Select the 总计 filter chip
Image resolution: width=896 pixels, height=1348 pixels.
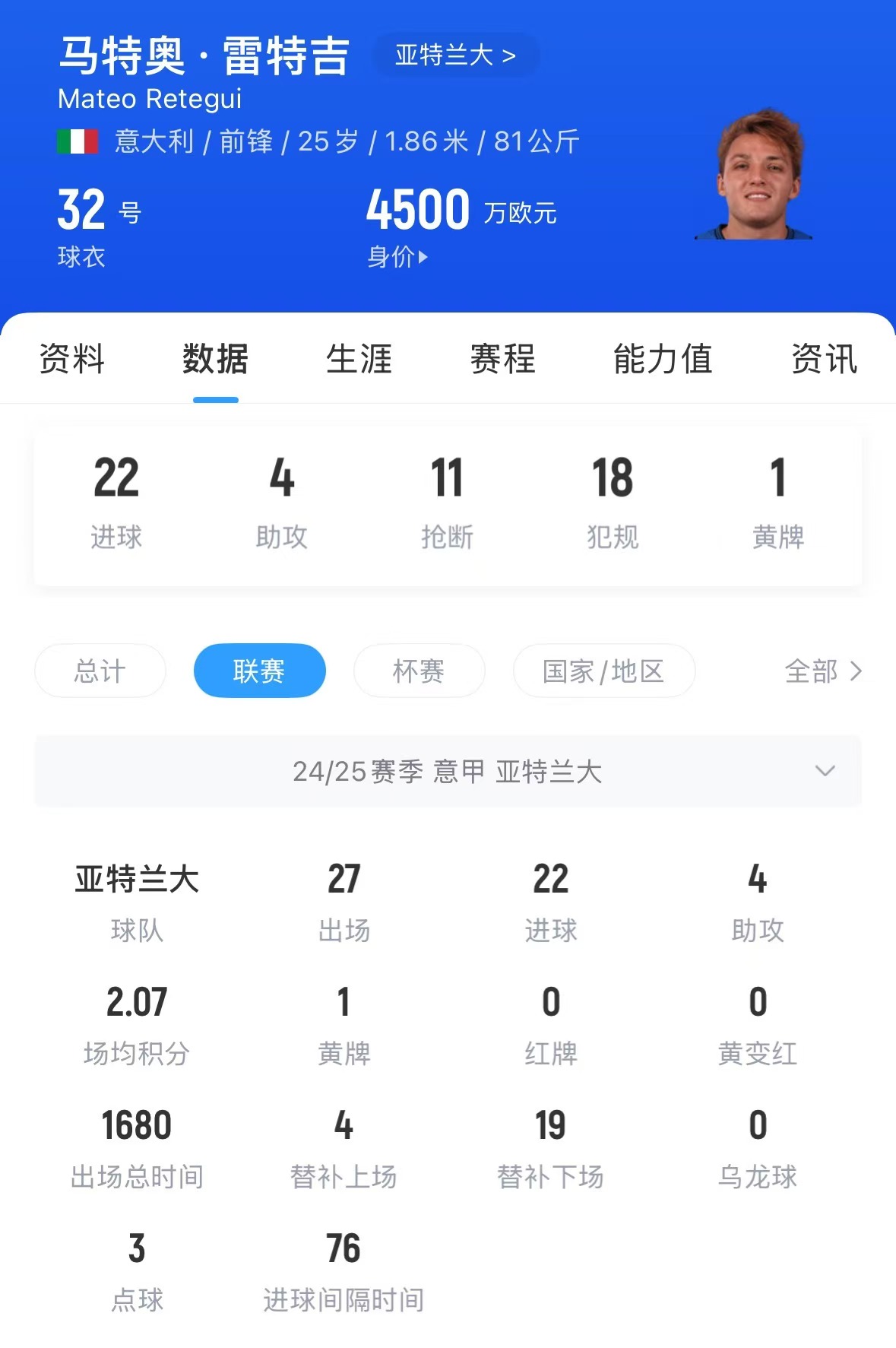coord(100,671)
